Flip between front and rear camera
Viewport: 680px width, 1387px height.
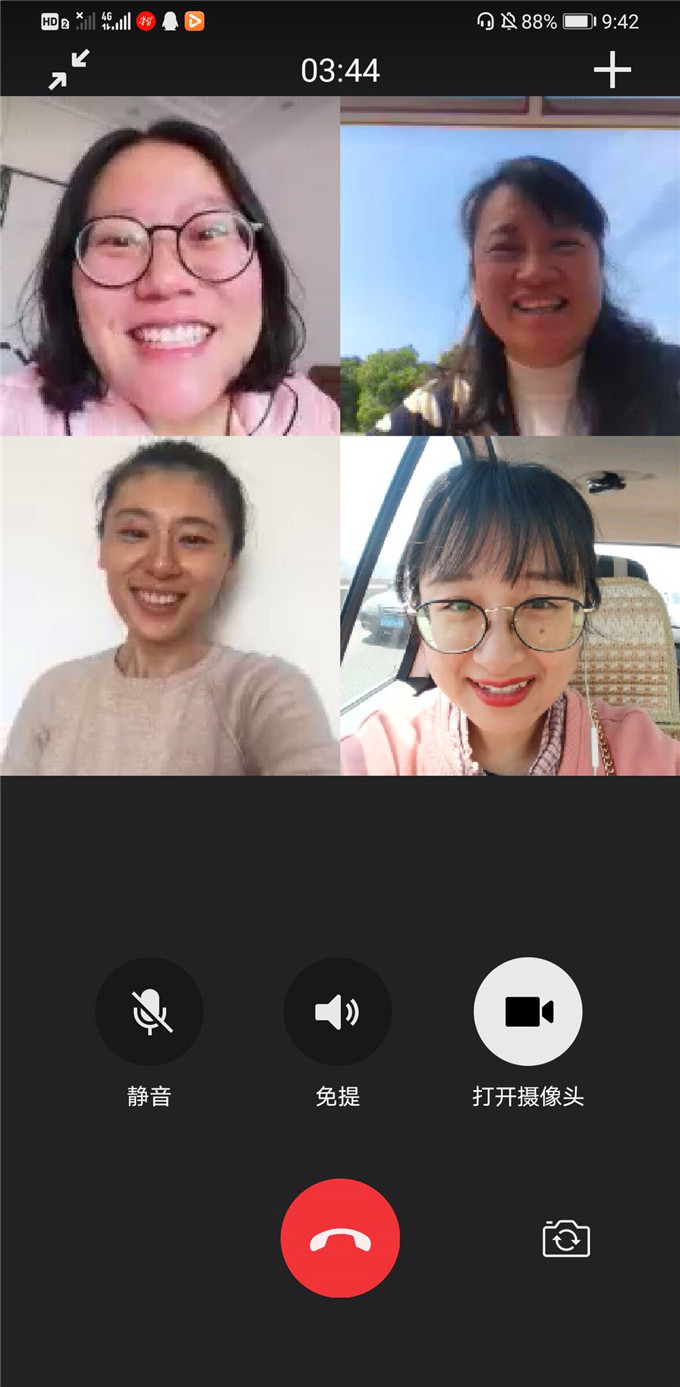(566, 1239)
